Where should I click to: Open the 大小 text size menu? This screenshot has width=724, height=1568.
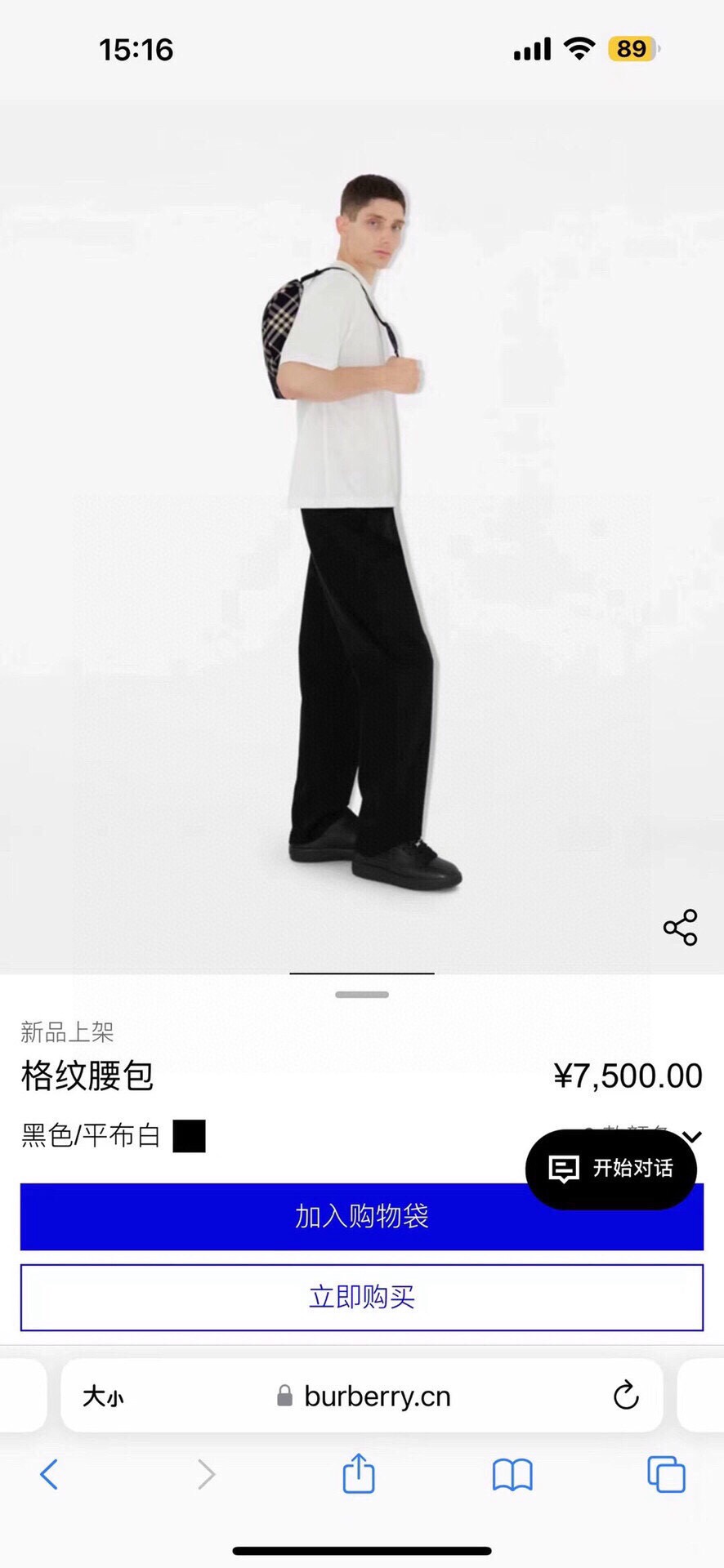pyautogui.click(x=103, y=1396)
